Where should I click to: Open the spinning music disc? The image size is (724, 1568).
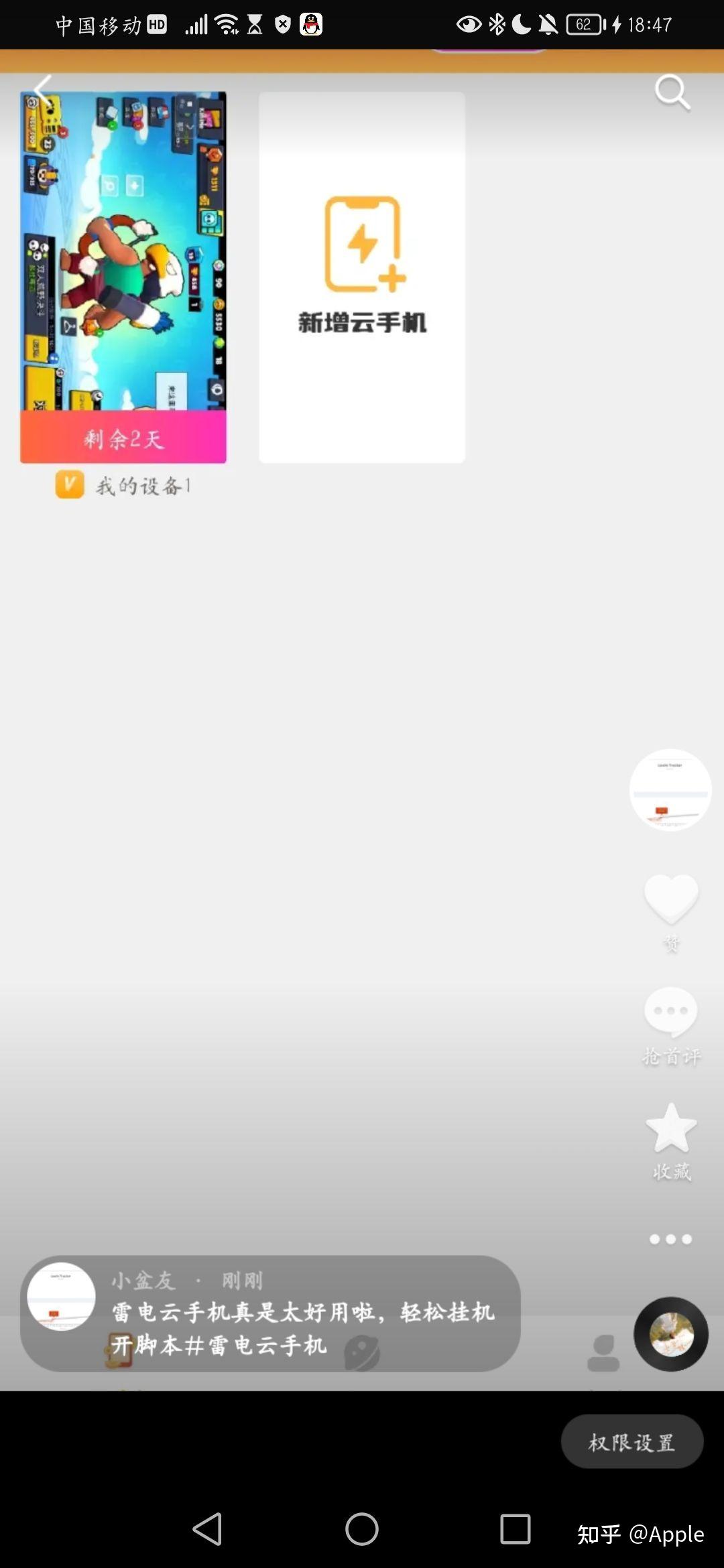click(671, 1334)
